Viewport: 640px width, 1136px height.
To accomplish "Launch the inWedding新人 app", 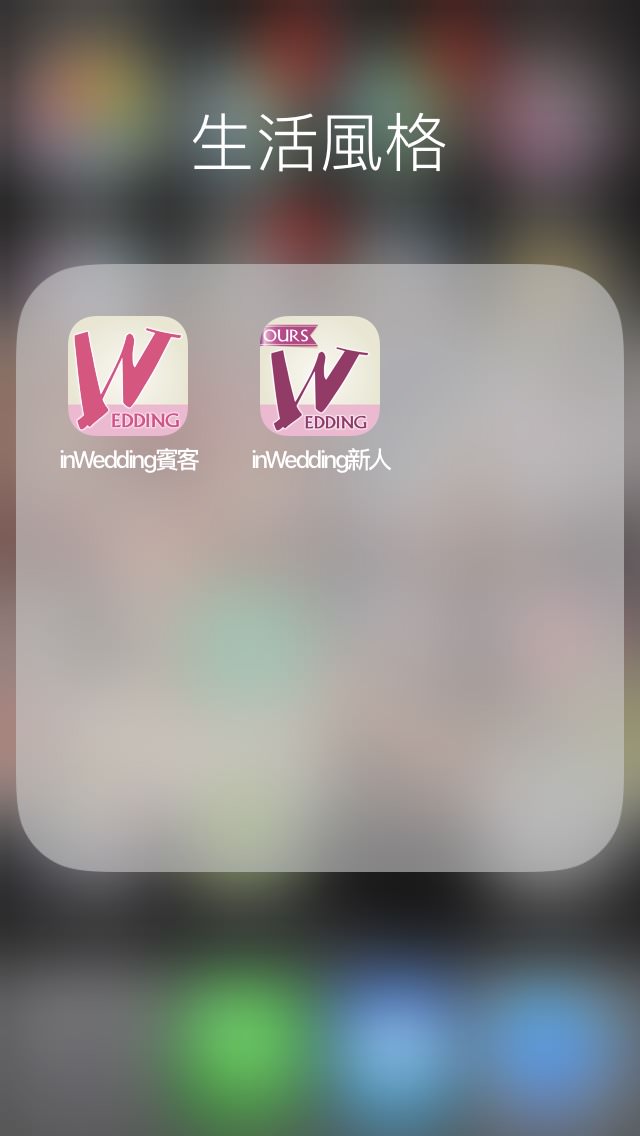I will pyautogui.click(x=320, y=375).
